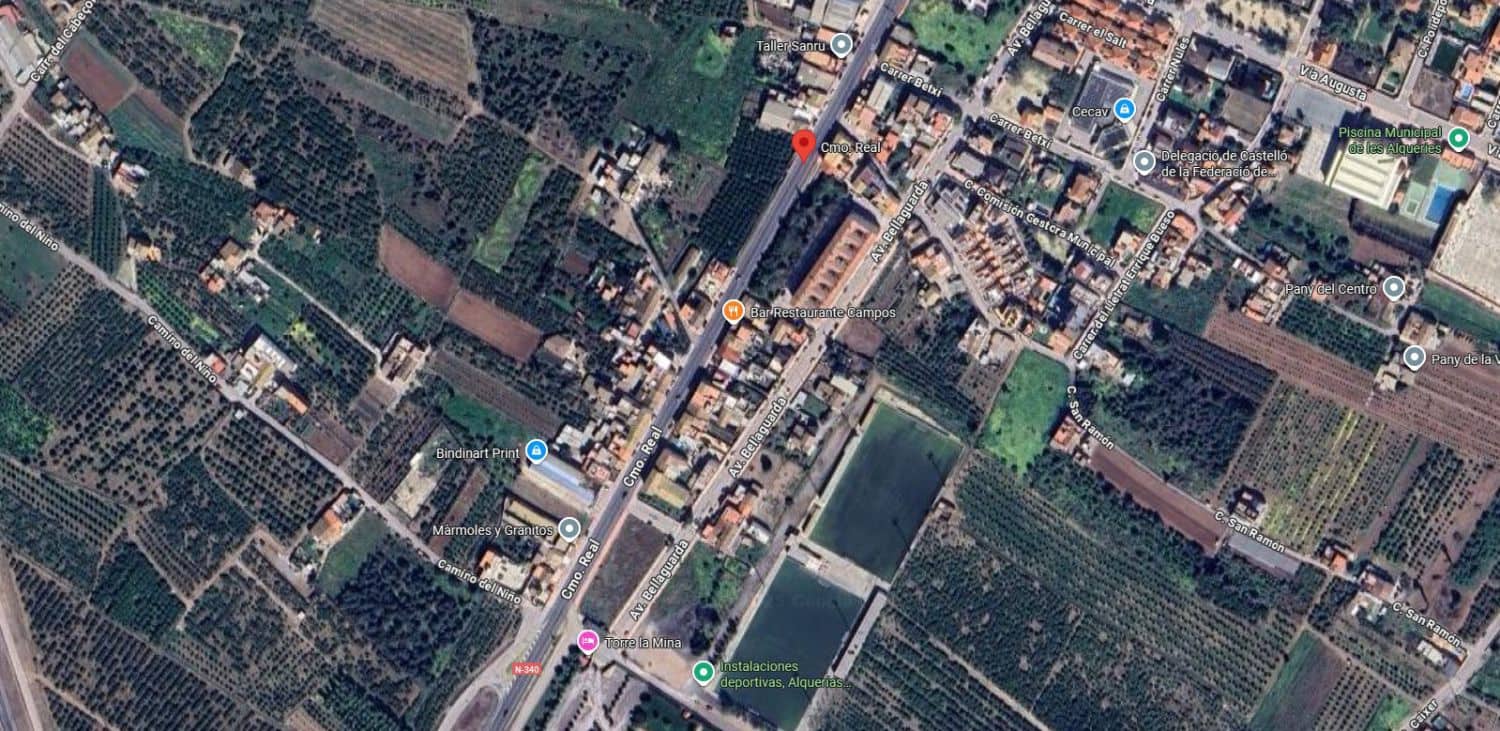Image resolution: width=1500 pixels, height=731 pixels.
Task: Open the Bindinart Print marker
Action: pos(537,452)
